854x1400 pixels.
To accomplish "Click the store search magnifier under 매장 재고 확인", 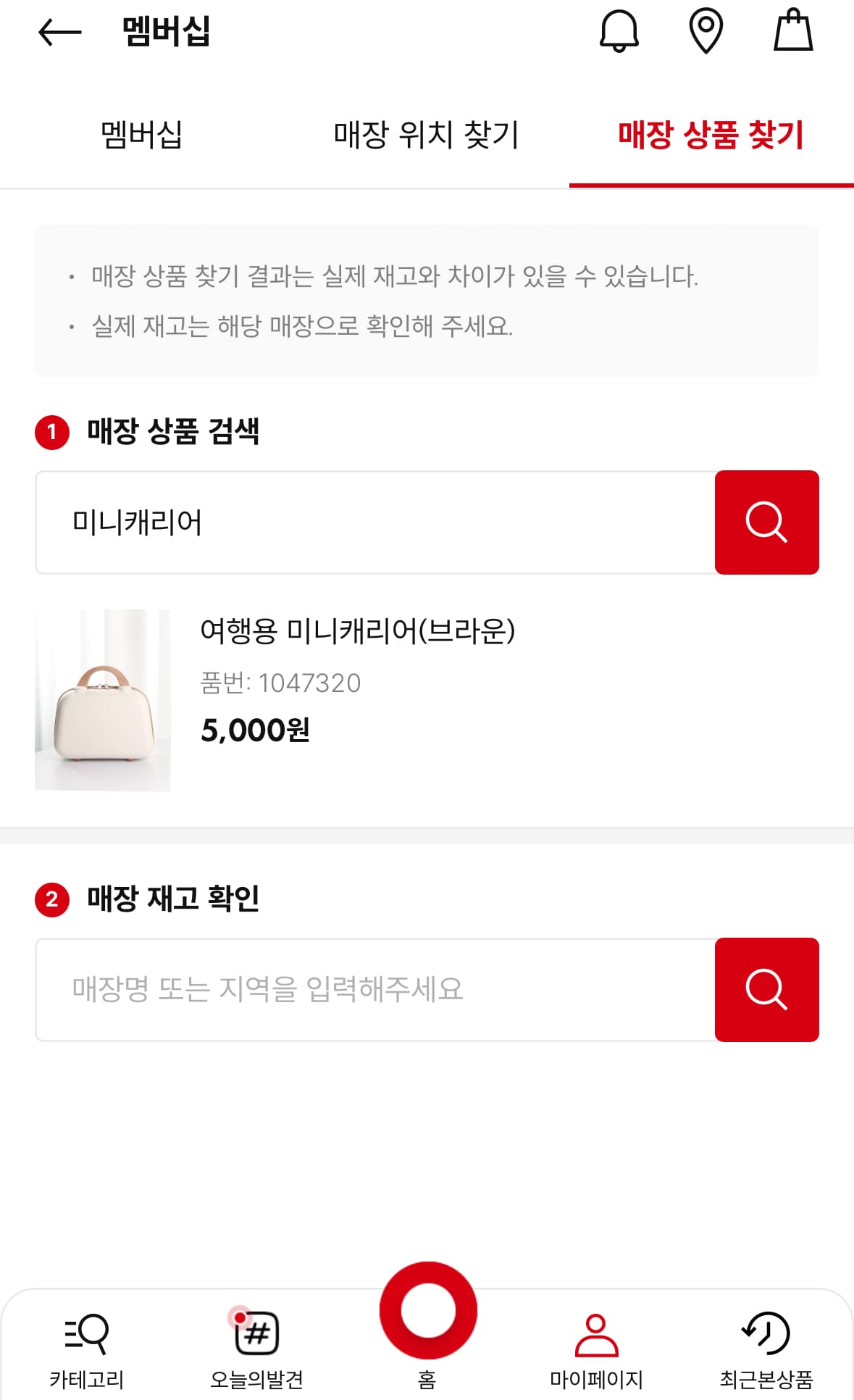I will click(766, 989).
